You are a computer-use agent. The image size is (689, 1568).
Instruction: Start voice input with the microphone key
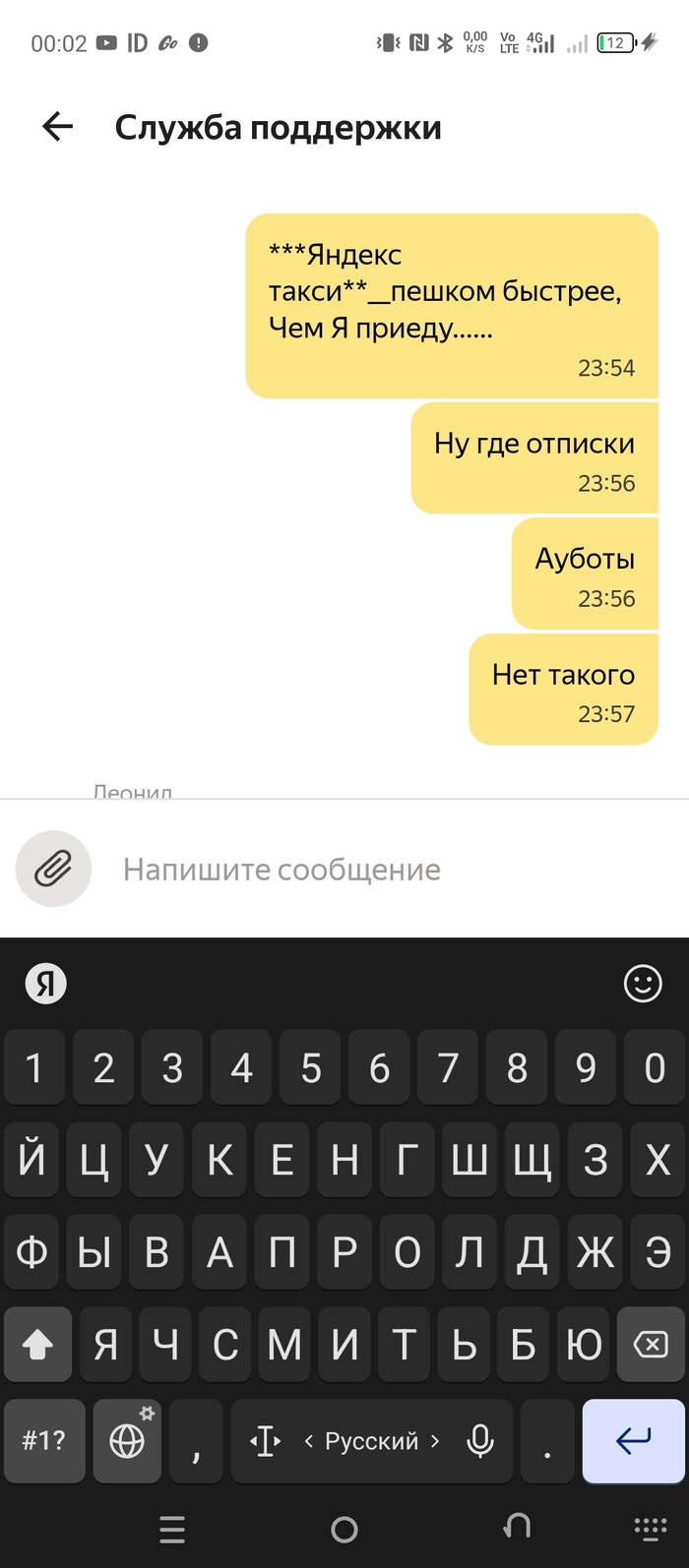pos(480,1441)
